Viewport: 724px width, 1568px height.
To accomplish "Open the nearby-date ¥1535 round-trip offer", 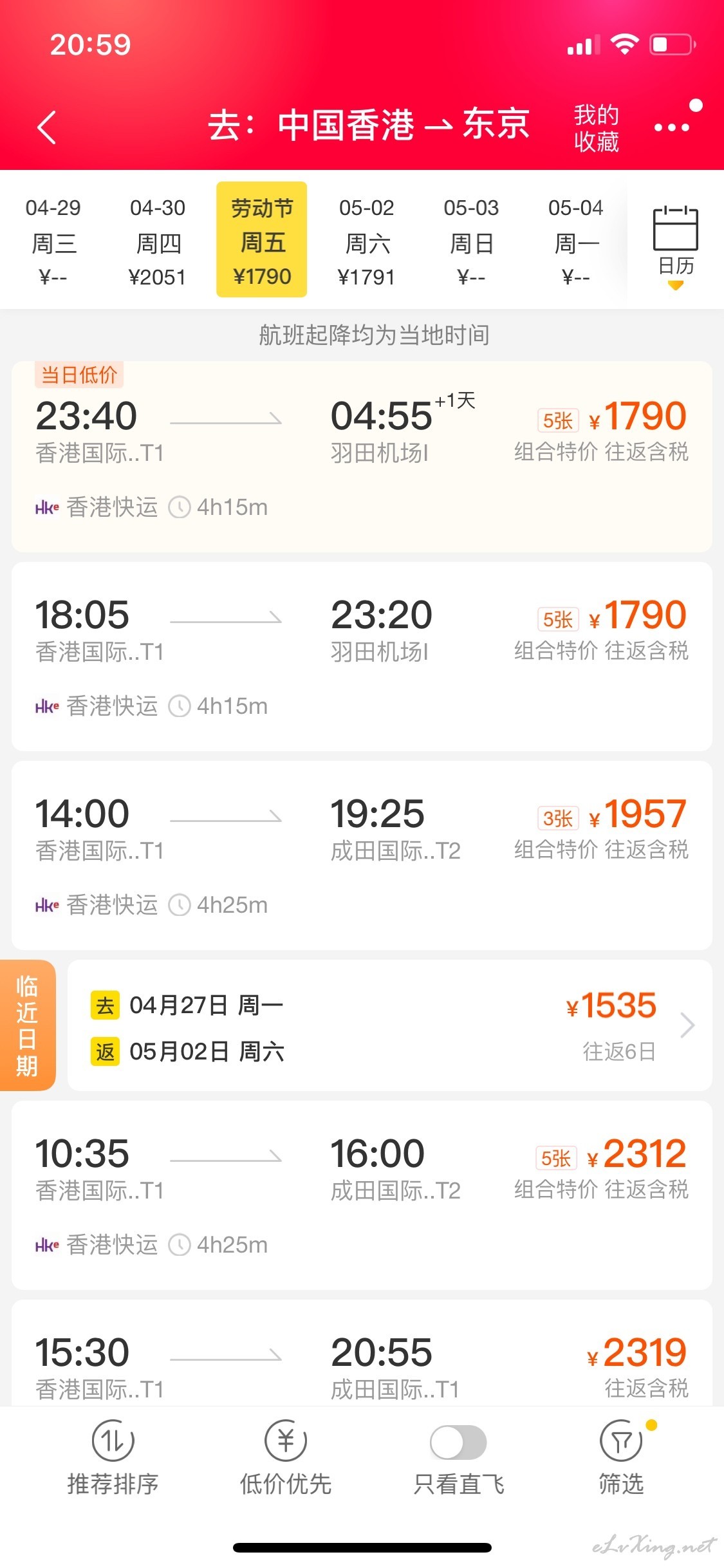I will pos(389,1025).
